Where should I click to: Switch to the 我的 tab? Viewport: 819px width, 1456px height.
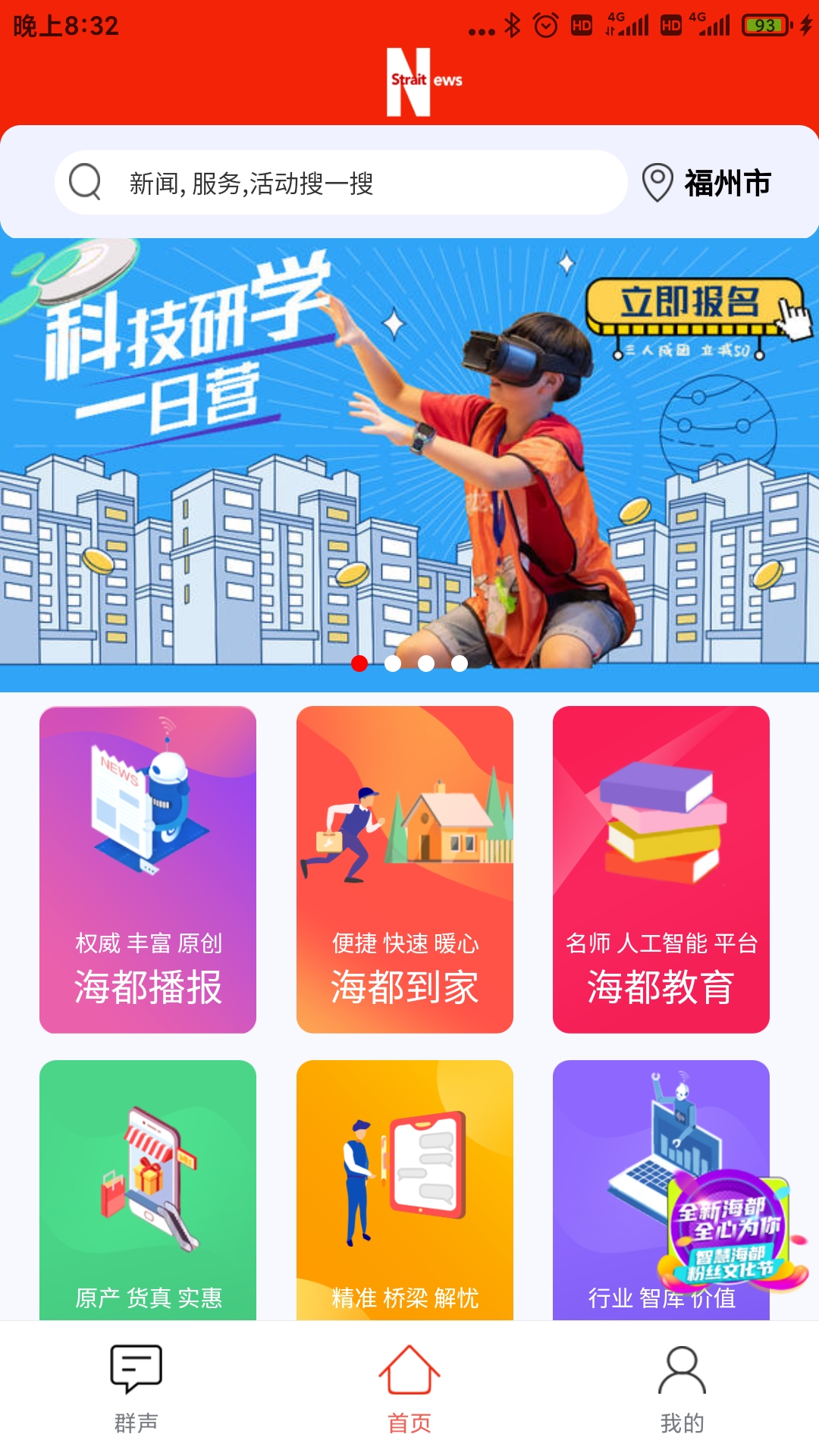click(682, 1389)
